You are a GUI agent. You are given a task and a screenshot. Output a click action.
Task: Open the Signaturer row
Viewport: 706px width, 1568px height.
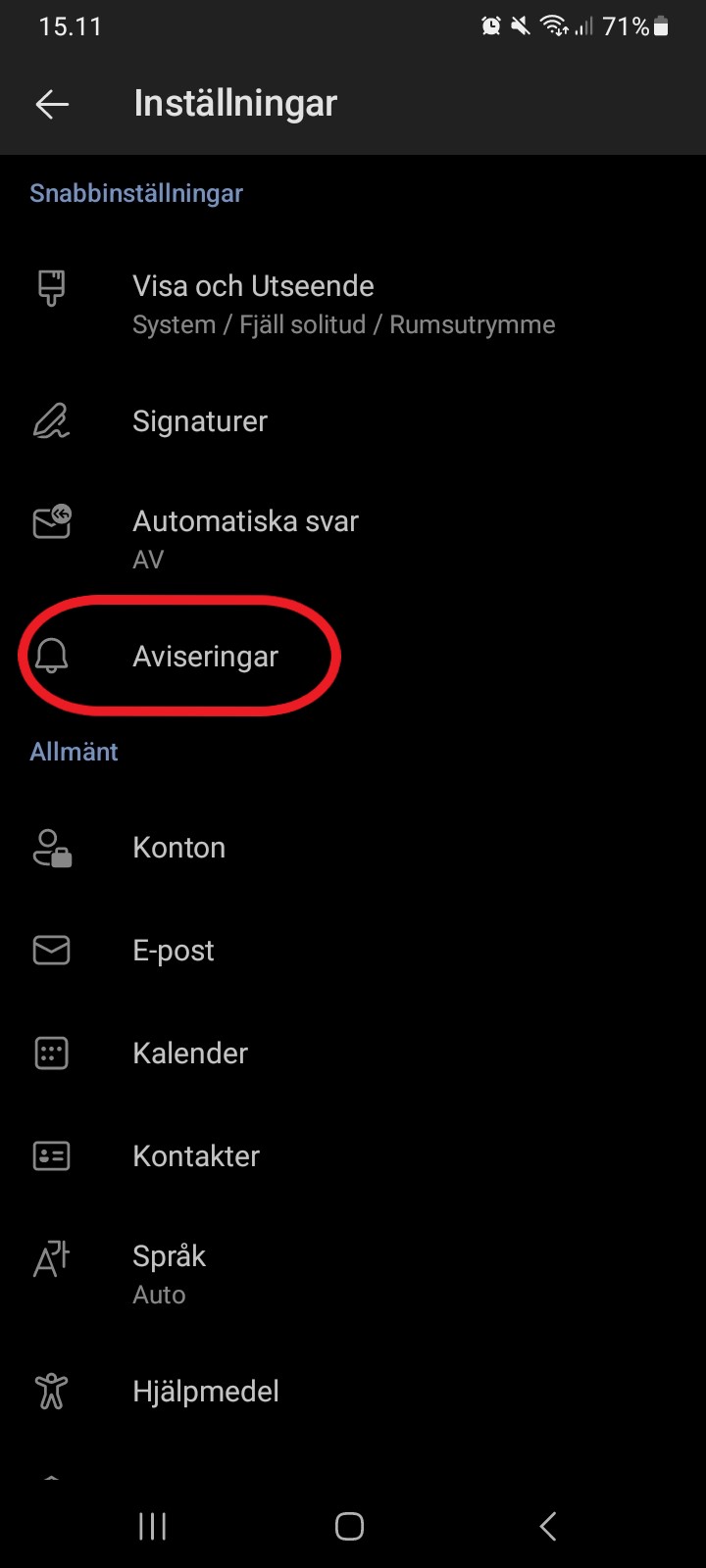pyautogui.click(x=353, y=421)
